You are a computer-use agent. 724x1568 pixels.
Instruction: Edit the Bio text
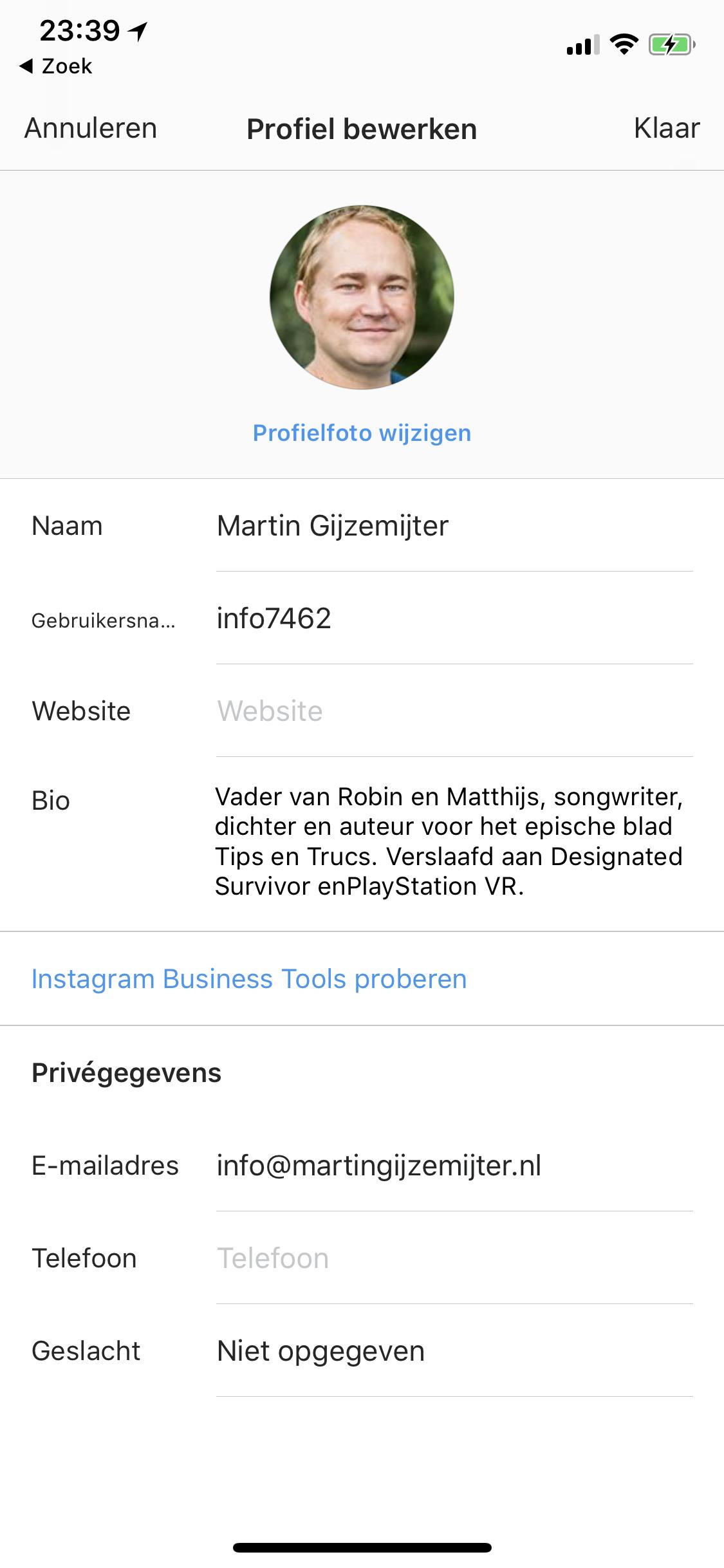[449, 841]
